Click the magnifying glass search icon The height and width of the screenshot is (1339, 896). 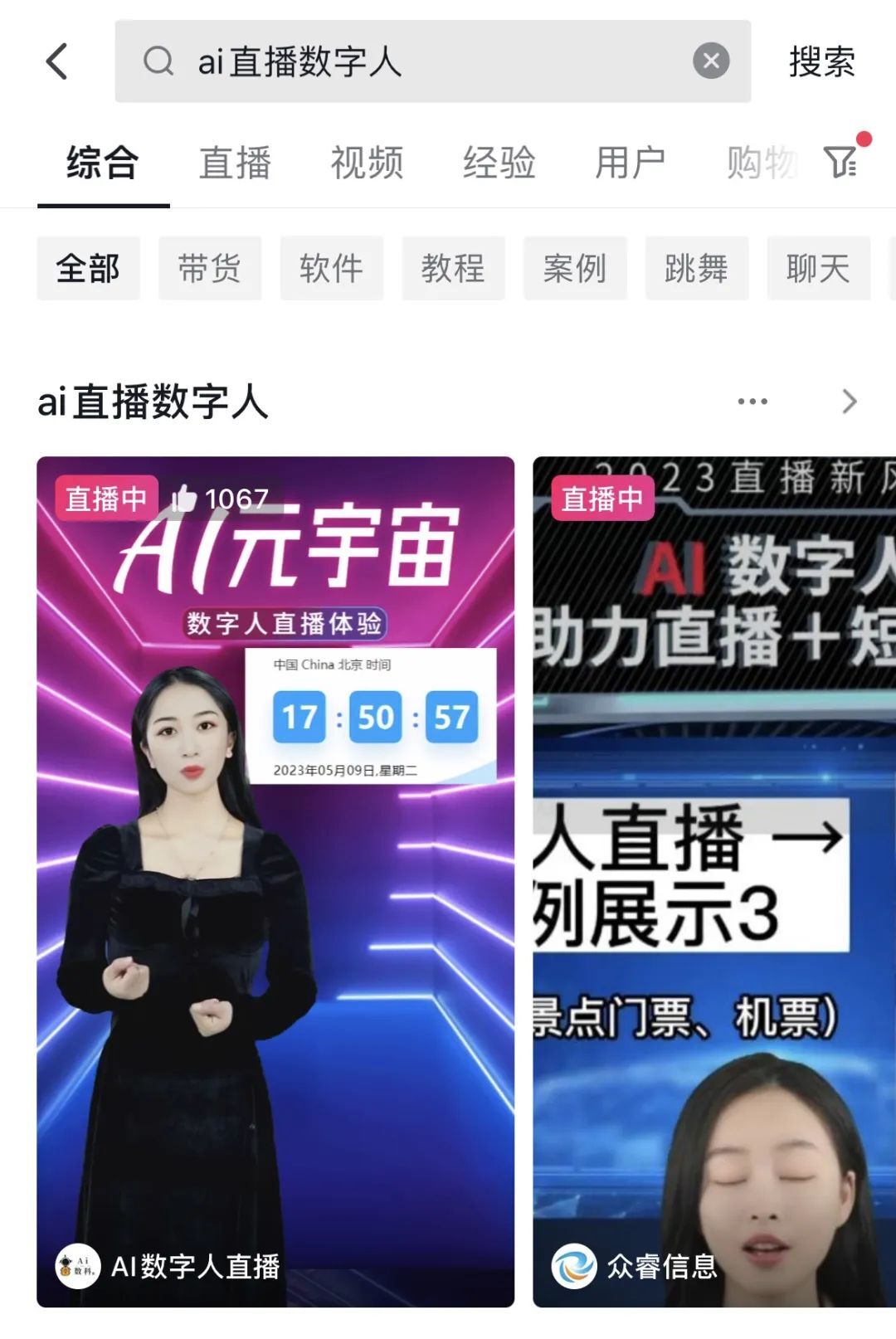pos(158,62)
